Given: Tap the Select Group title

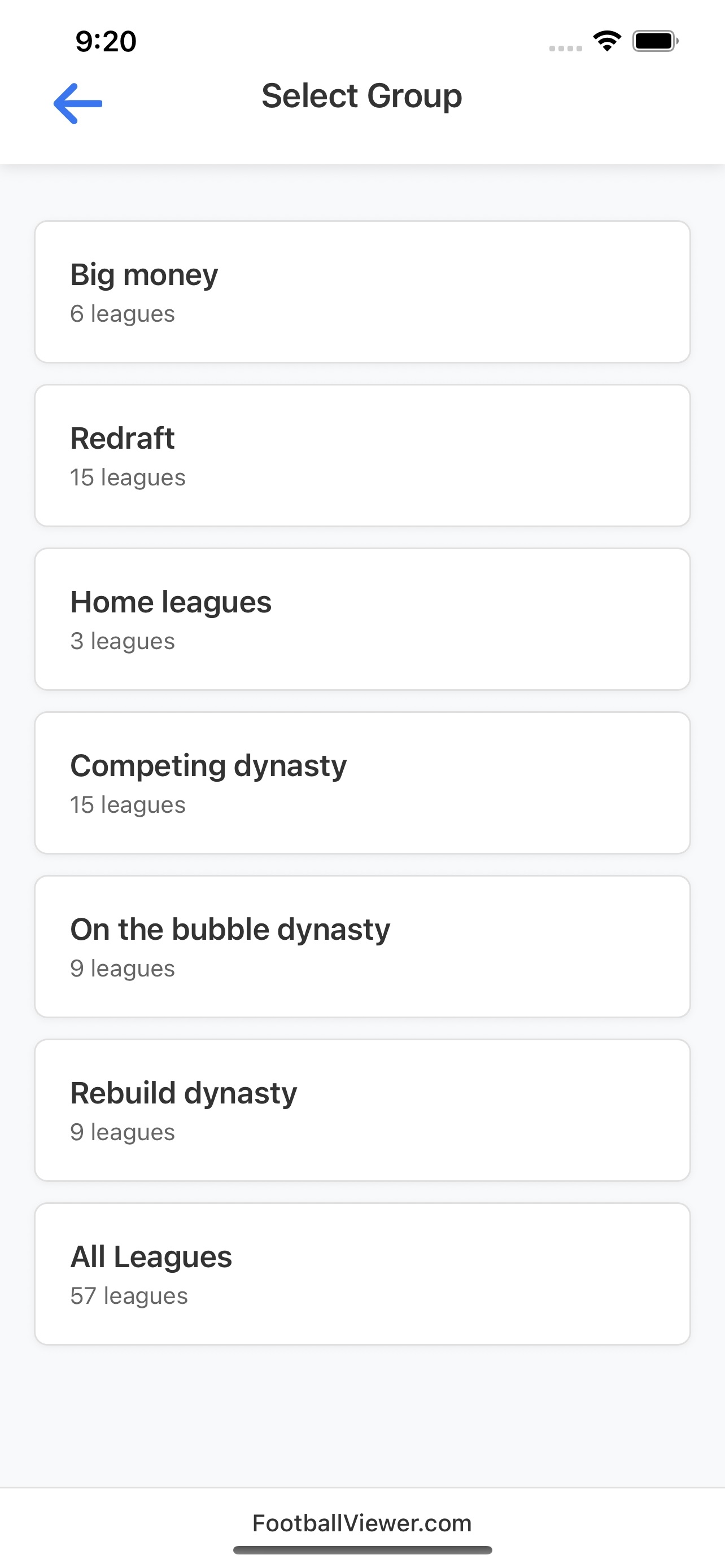Looking at the screenshot, I should click(362, 96).
